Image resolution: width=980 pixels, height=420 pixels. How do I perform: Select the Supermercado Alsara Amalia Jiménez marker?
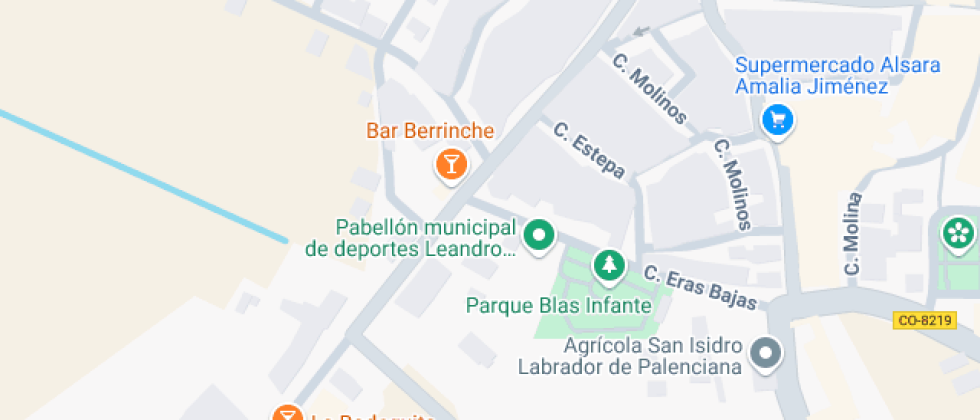pyautogui.click(x=778, y=120)
